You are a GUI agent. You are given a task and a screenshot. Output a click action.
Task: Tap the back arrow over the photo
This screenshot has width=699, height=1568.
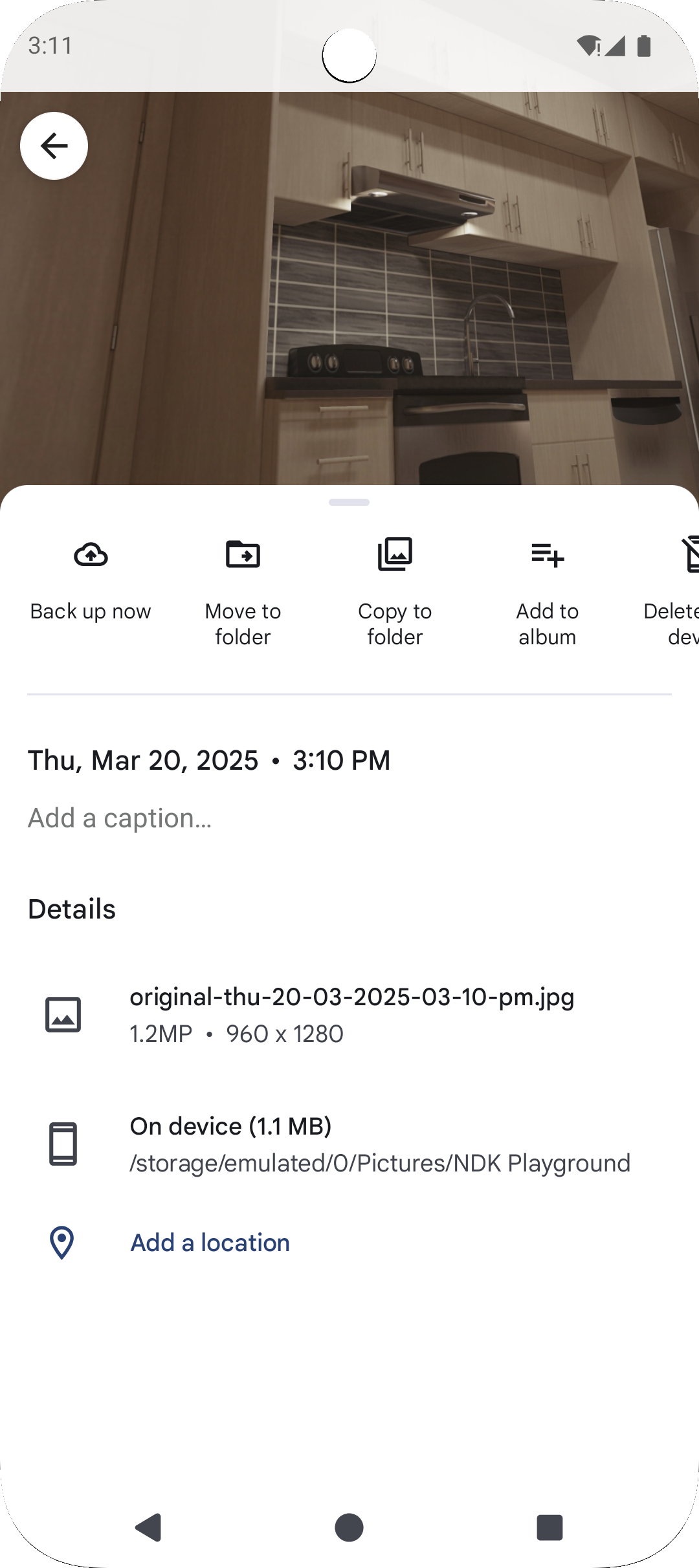[x=54, y=146]
